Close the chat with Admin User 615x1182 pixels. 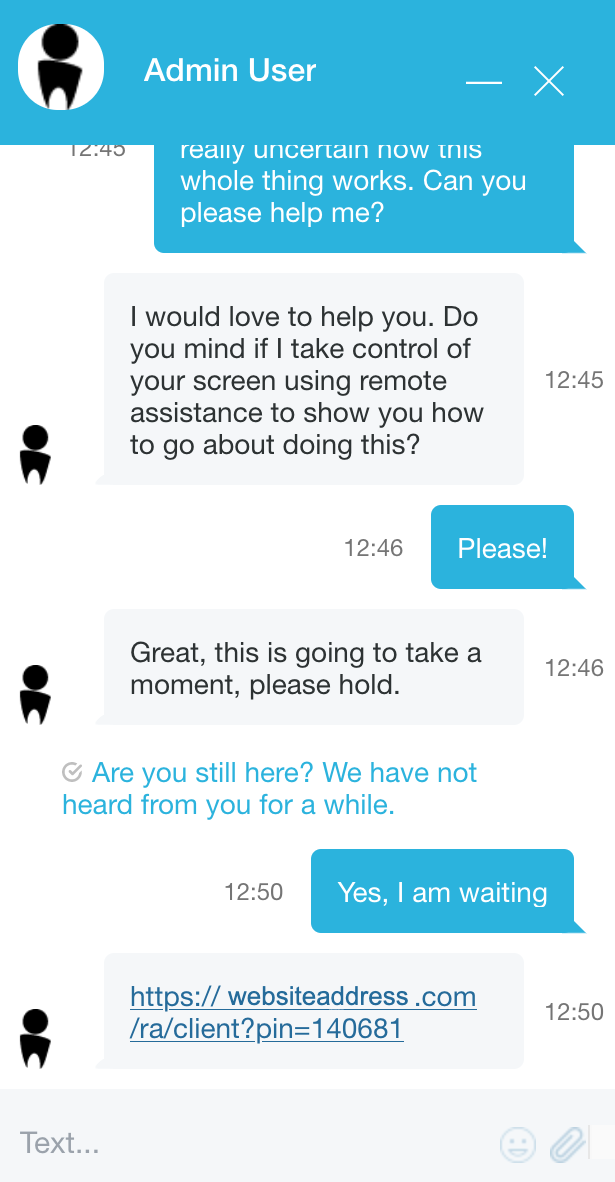[x=549, y=81]
